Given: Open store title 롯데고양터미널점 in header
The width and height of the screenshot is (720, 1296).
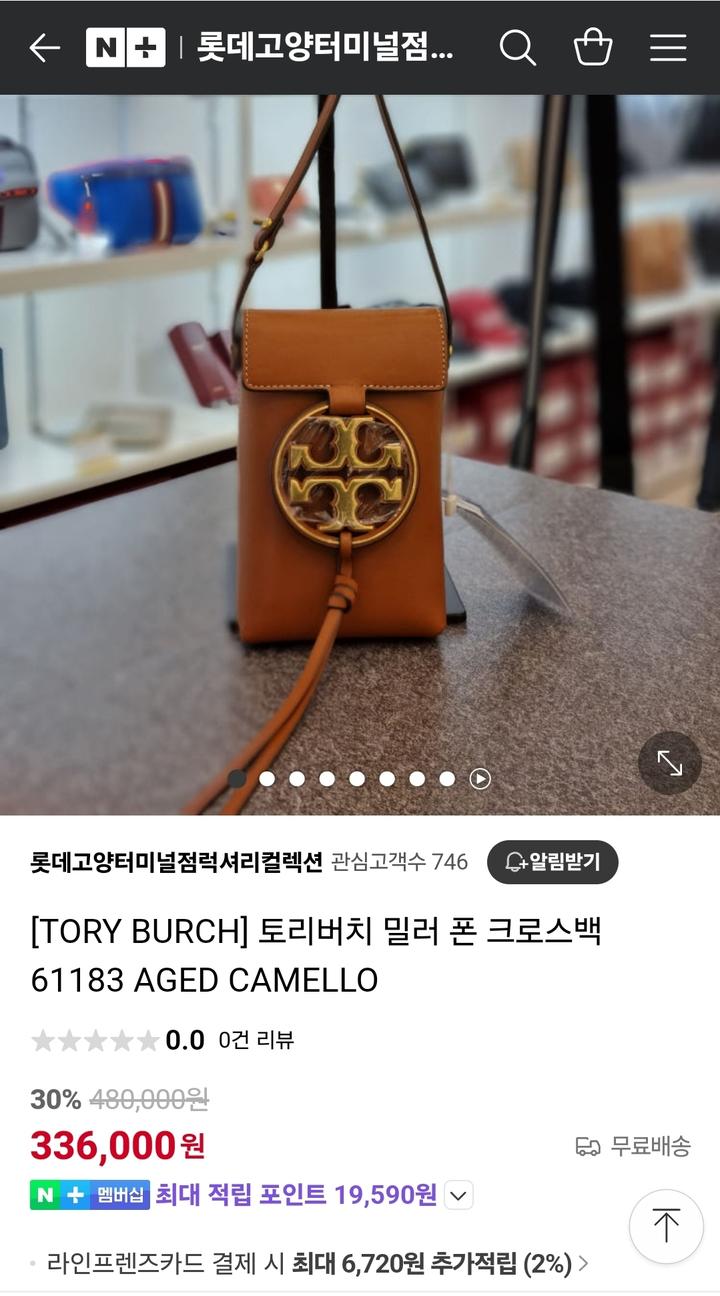Looking at the screenshot, I should point(325,47).
